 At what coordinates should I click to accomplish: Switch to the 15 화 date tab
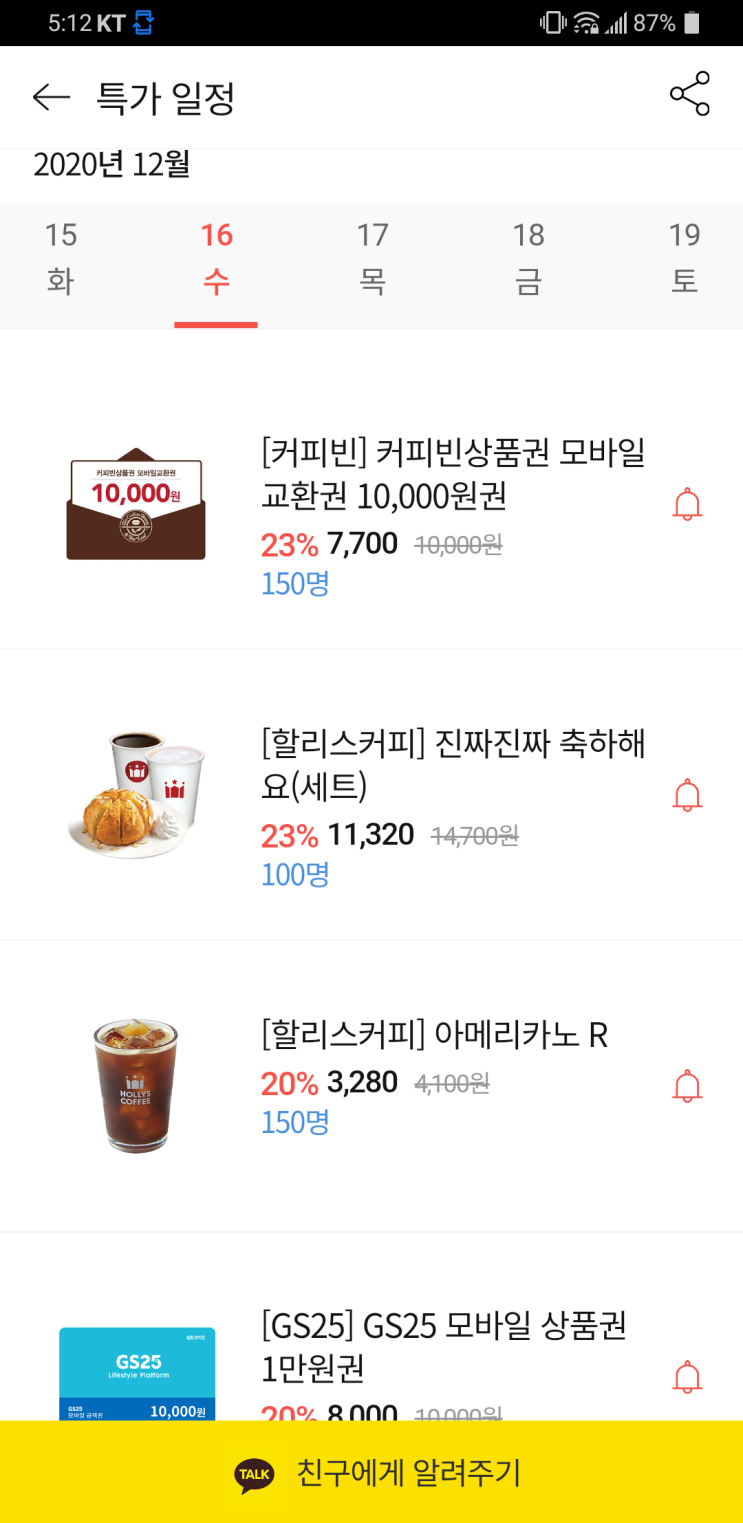tap(60, 258)
